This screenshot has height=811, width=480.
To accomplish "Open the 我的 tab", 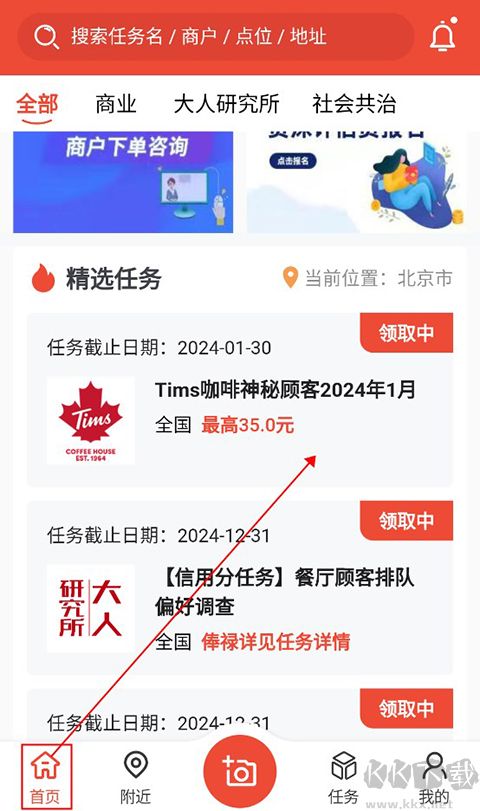I will [x=434, y=776].
